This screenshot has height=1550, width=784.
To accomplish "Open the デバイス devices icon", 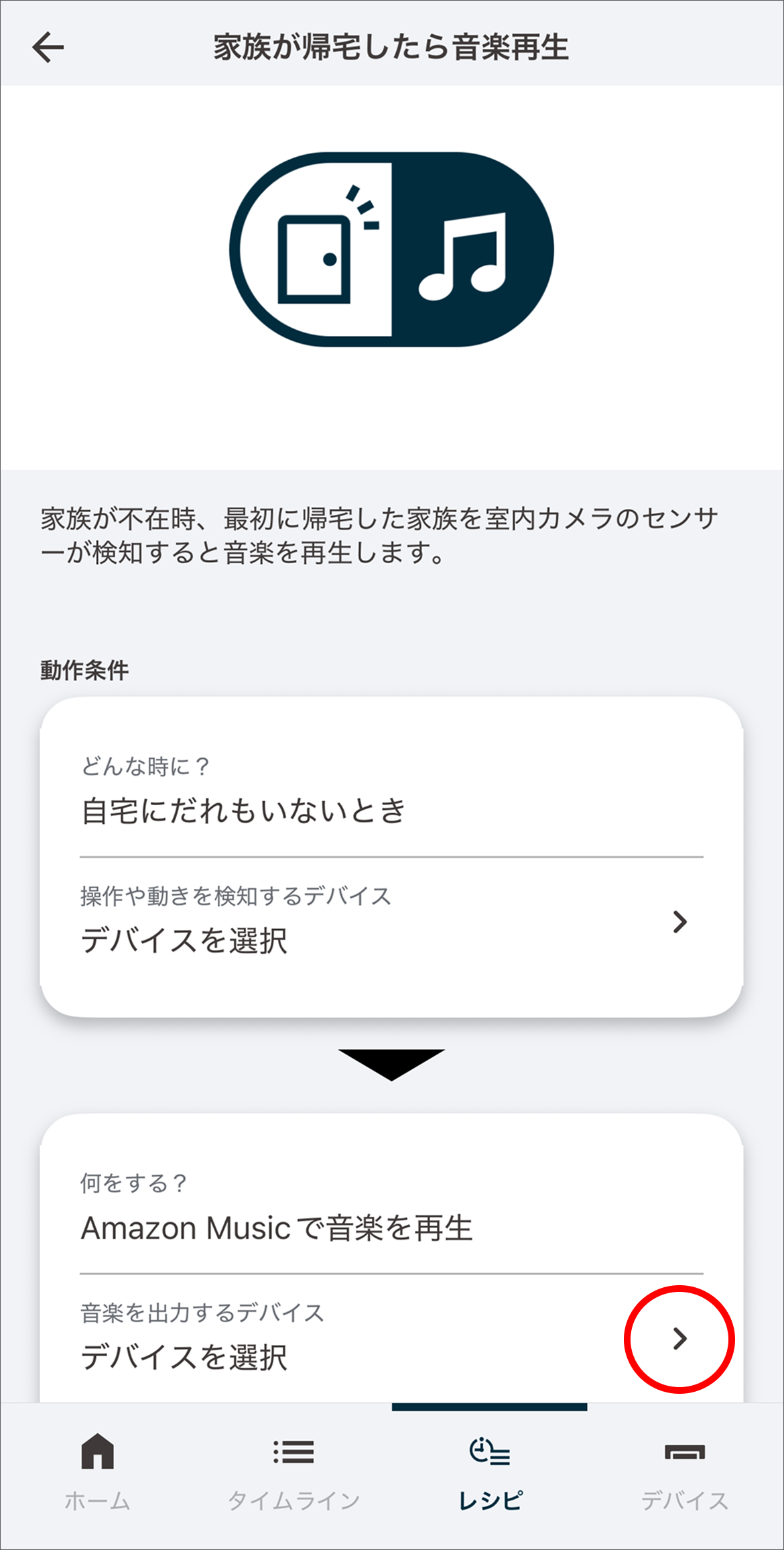I will [x=685, y=1452].
